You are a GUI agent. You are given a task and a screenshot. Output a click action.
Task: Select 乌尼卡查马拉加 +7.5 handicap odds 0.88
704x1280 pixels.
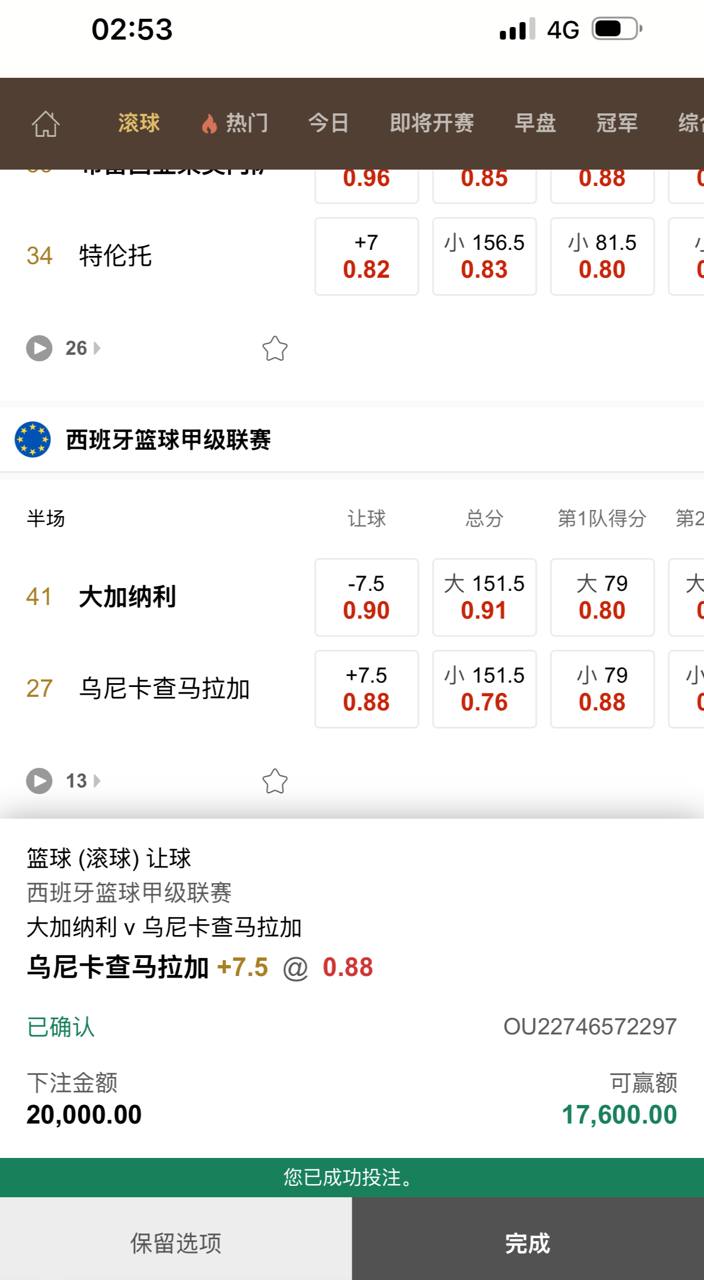click(366, 689)
